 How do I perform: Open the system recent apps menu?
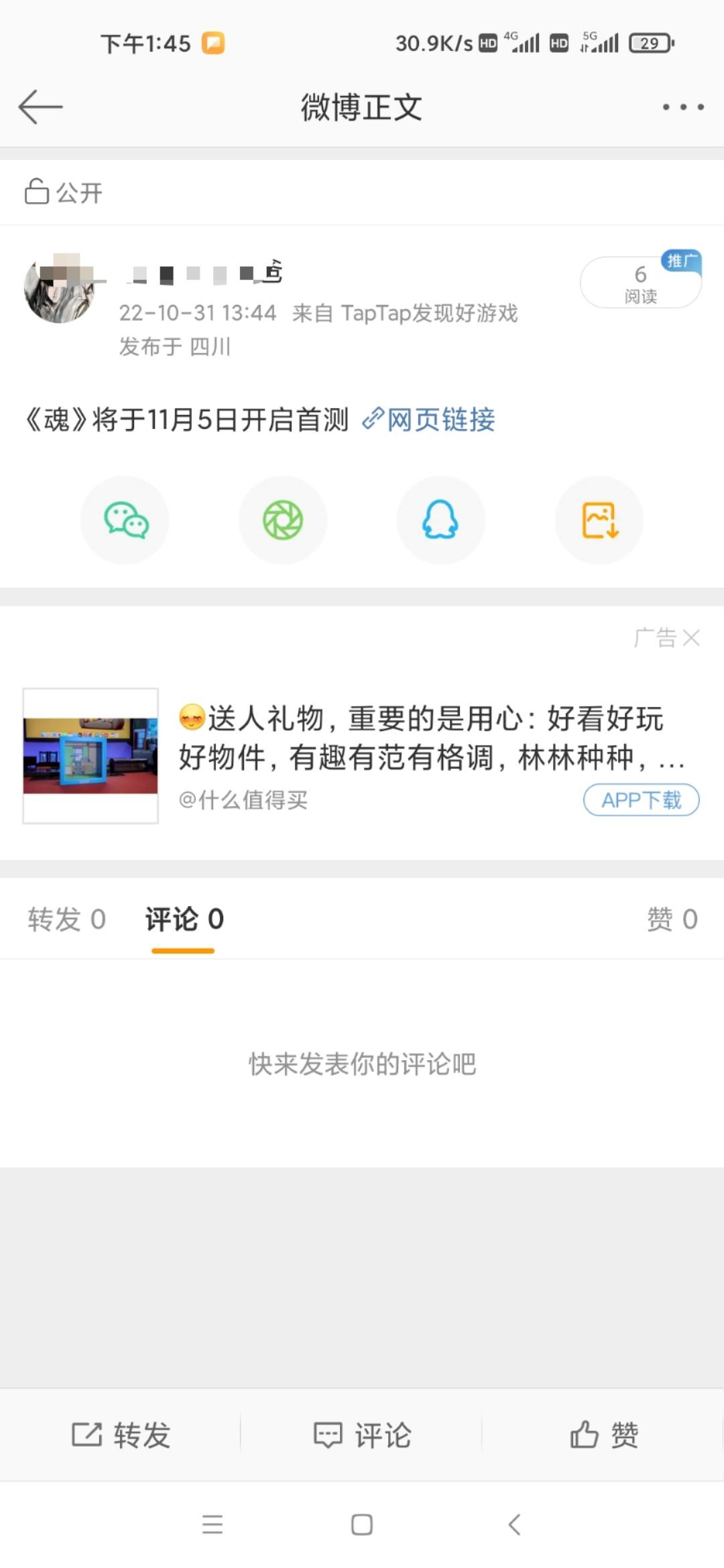coord(212,1524)
